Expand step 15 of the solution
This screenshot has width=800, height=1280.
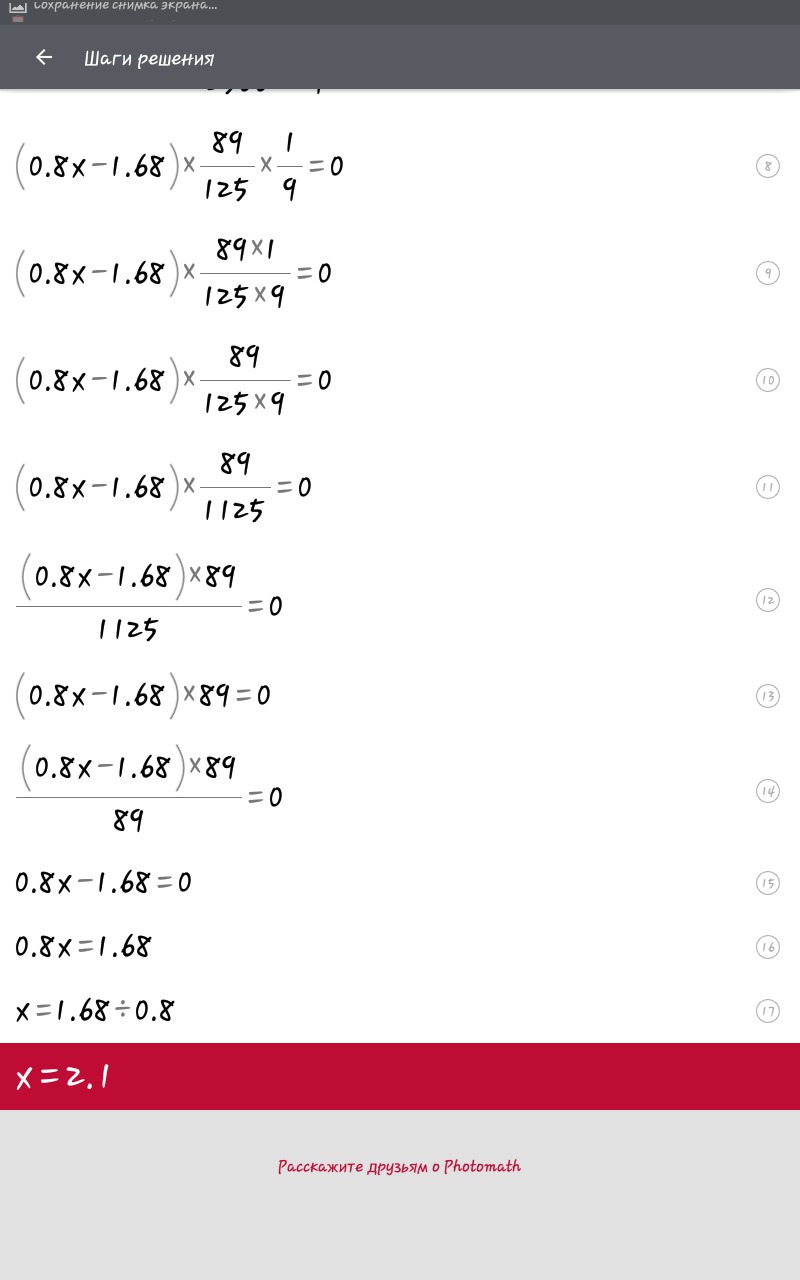coord(767,882)
